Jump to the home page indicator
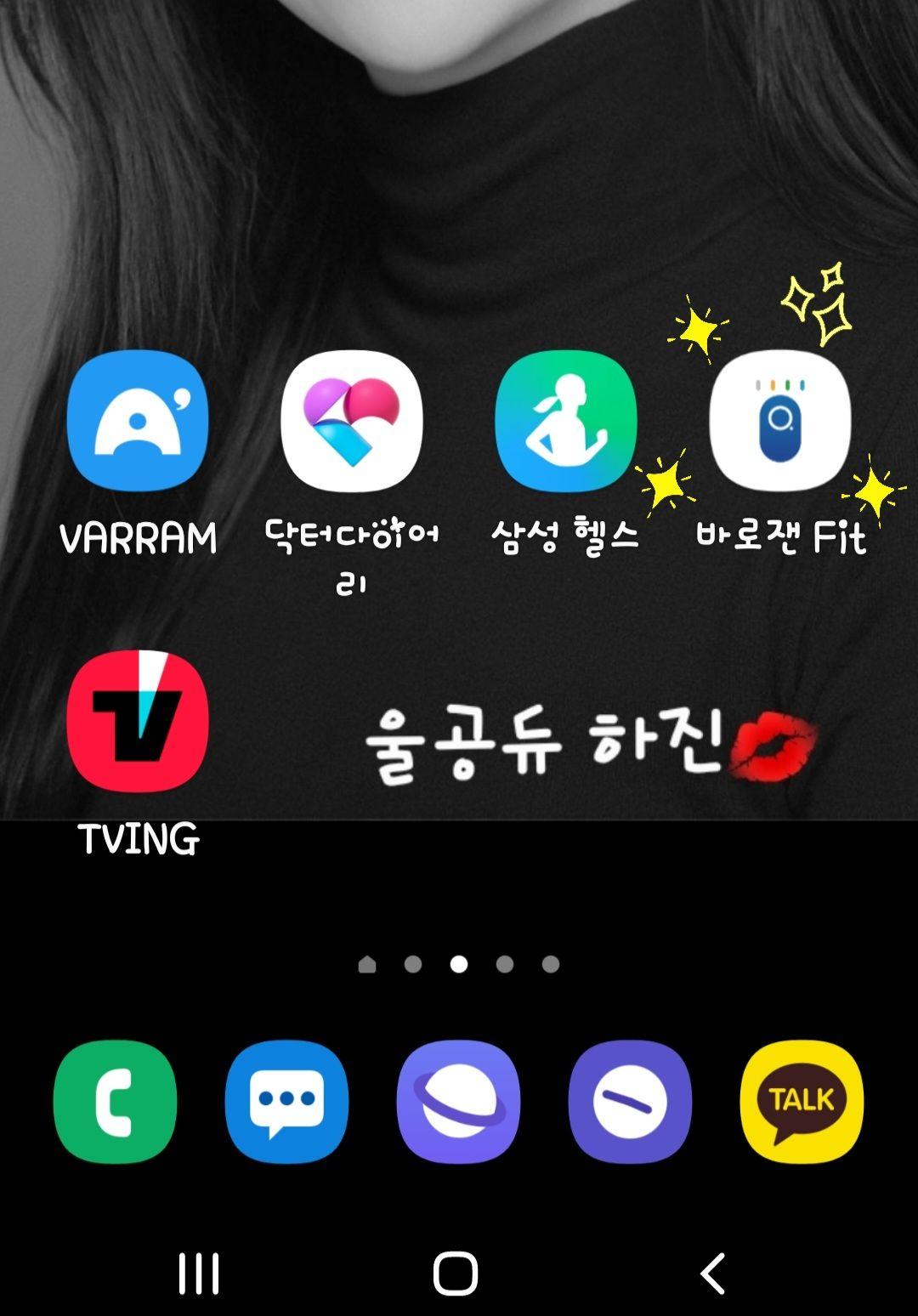The height and width of the screenshot is (1316, 918). [x=367, y=964]
